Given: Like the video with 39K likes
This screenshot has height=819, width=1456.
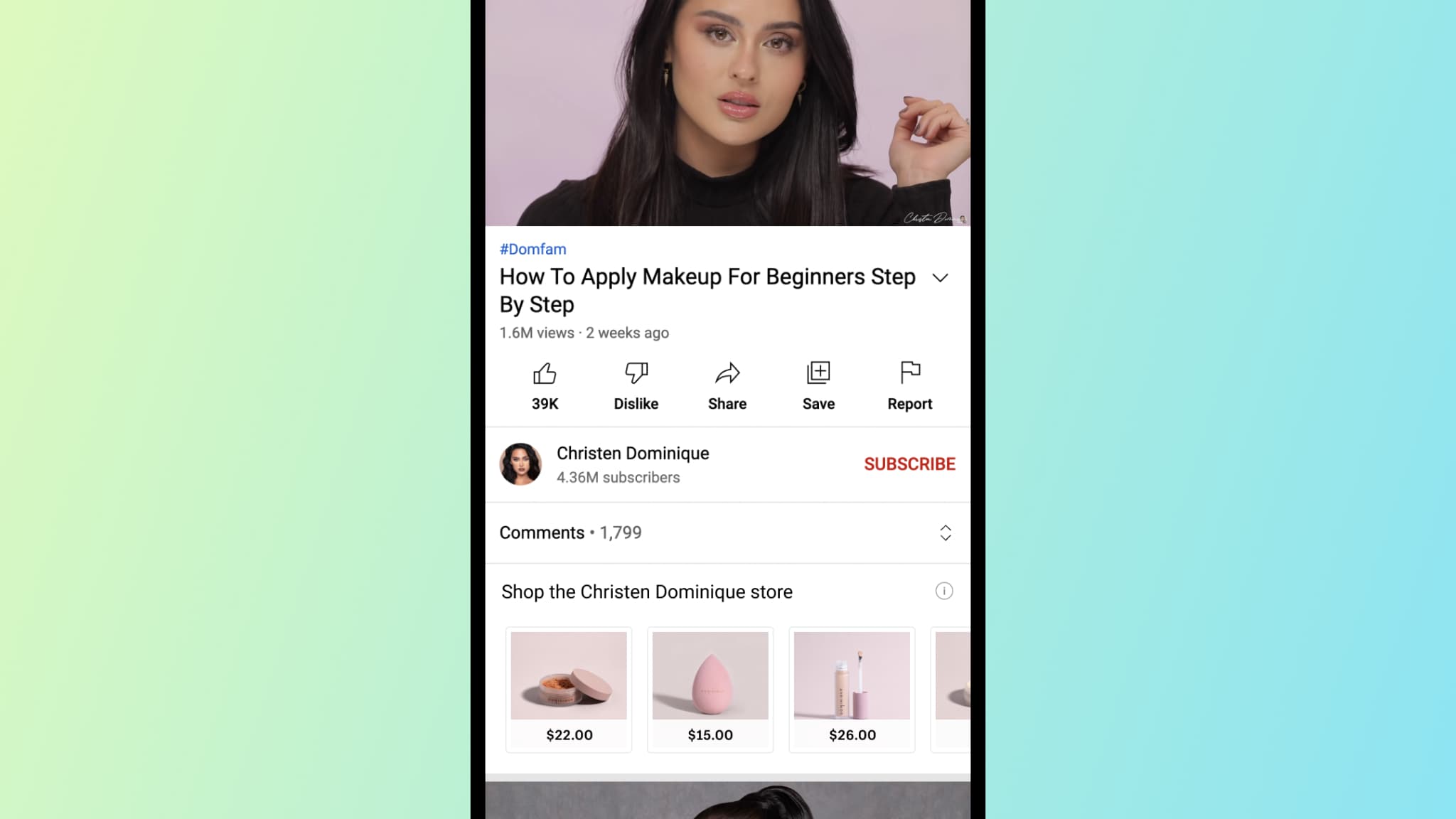Looking at the screenshot, I should [x=545, y=385].
